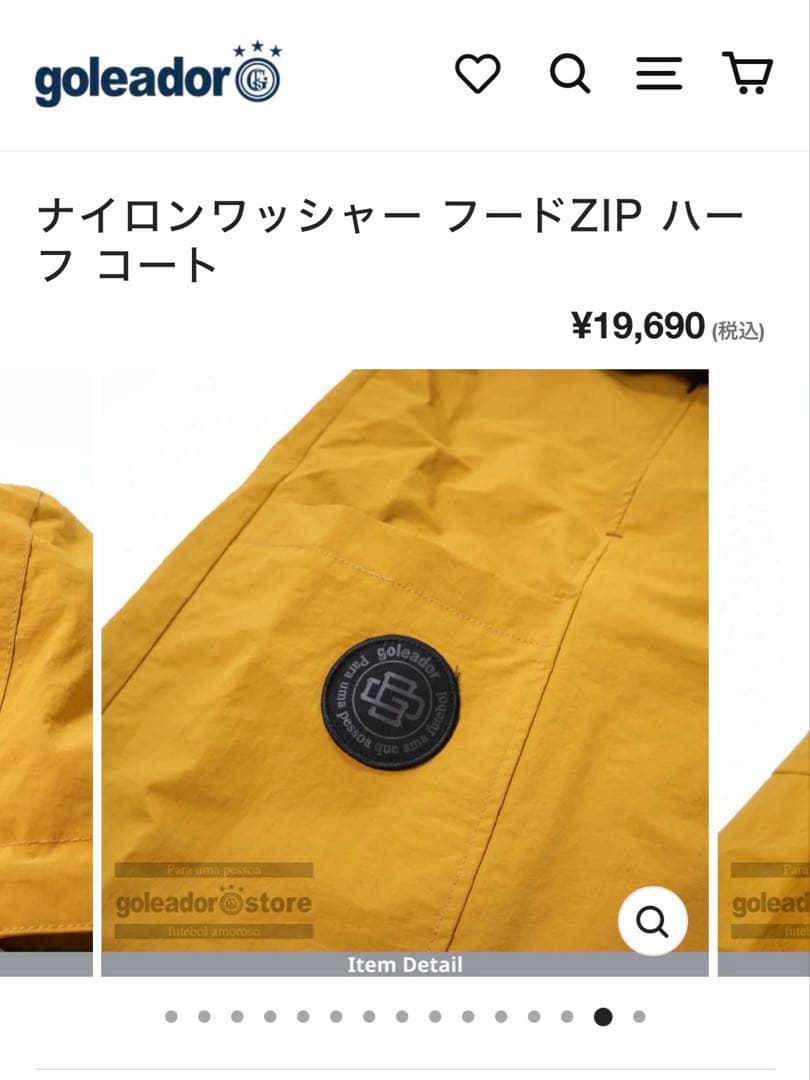The height and width of the screenshot is (1080, 810).
Task: Zoom the product image with magnifier button
Action: [652, 921]
